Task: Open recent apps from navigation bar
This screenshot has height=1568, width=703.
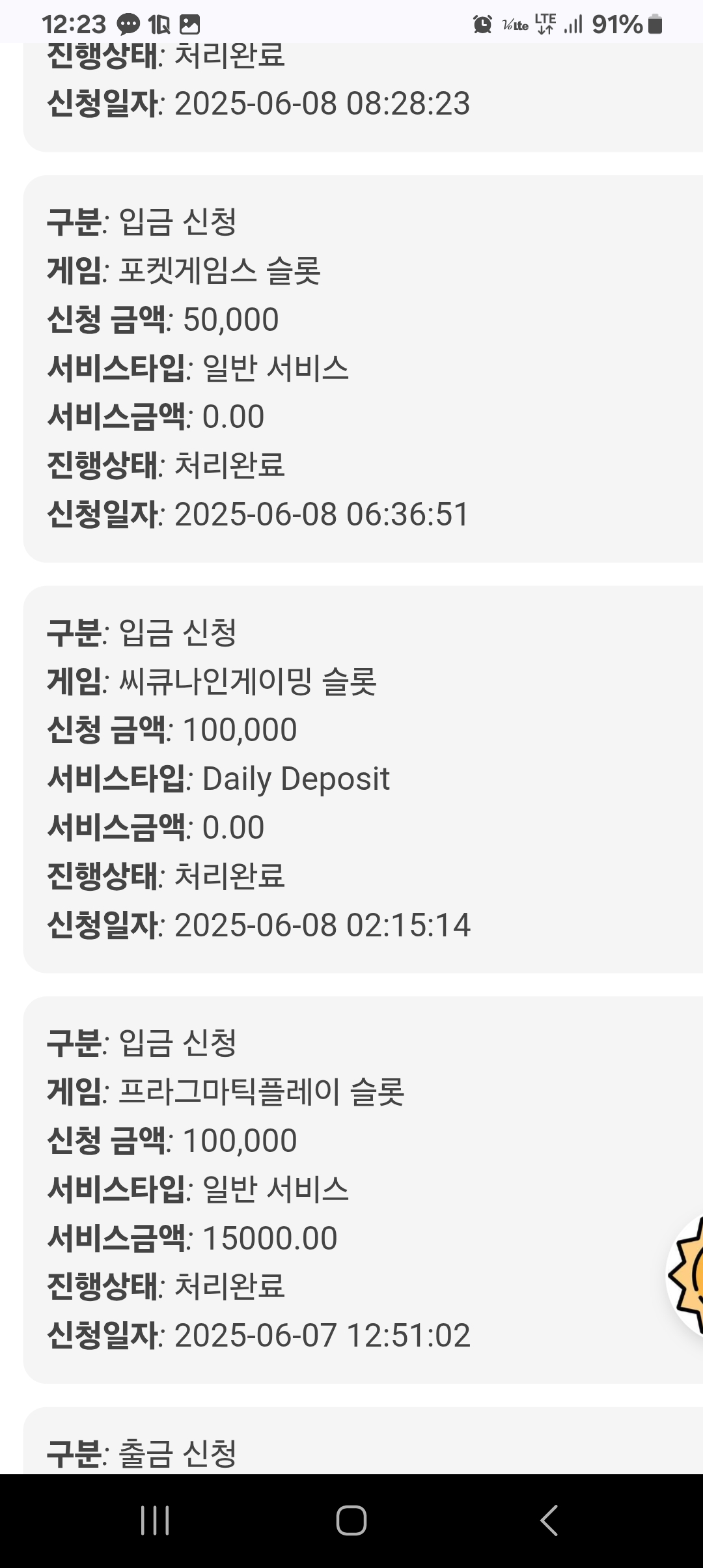Action: (155, 1520)
